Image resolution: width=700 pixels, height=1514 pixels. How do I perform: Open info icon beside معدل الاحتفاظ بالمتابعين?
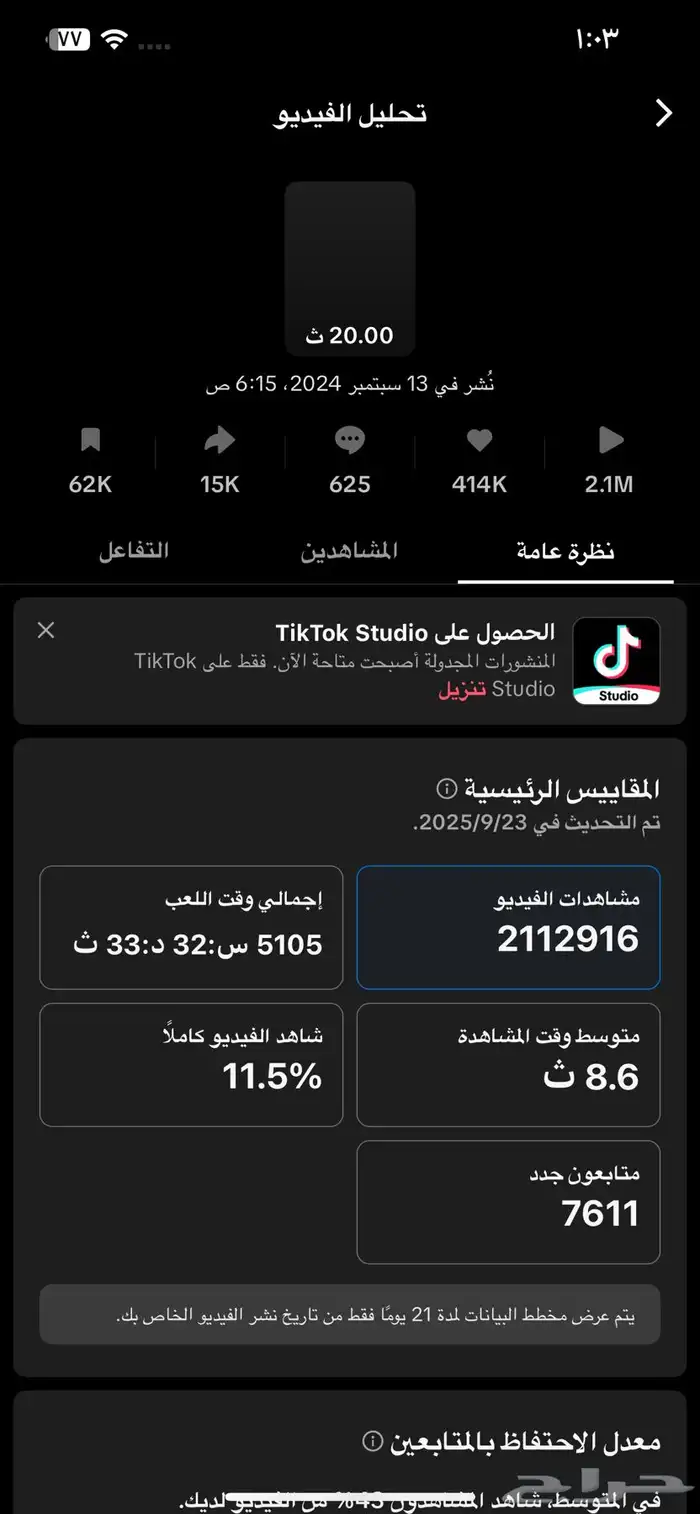coord(372,1441)
